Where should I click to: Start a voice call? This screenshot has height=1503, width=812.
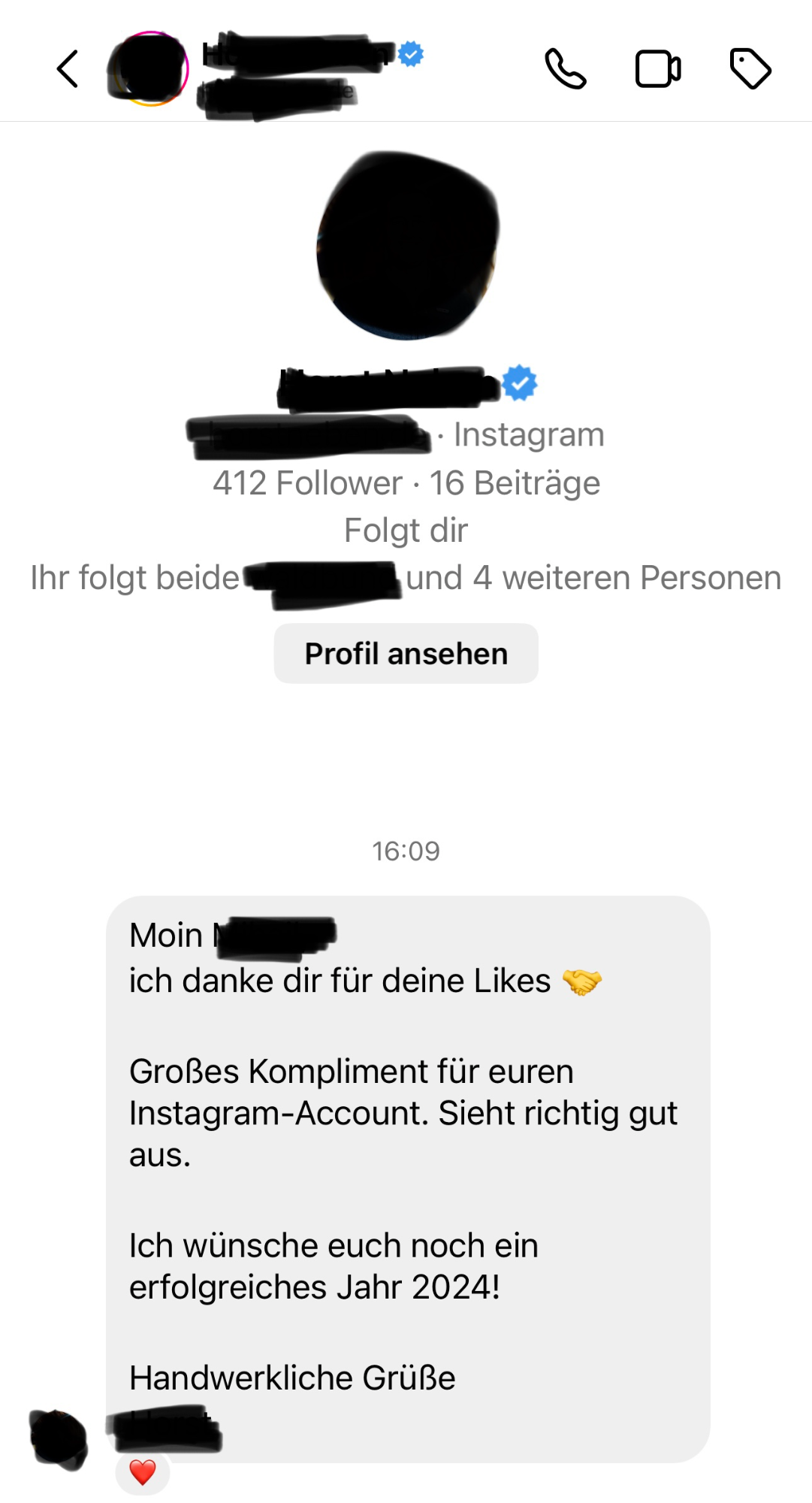(566, 69)
